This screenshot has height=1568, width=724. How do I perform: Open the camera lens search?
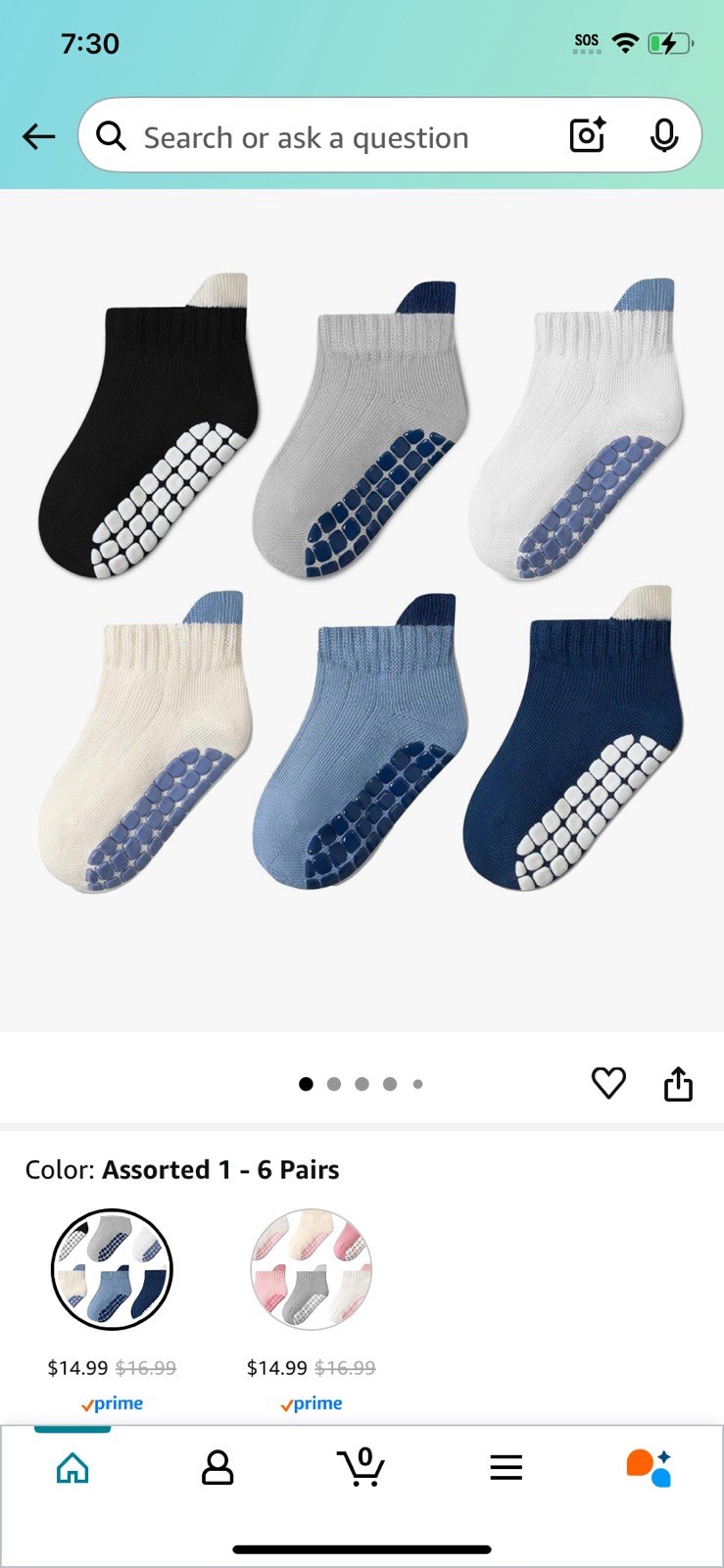587,135
